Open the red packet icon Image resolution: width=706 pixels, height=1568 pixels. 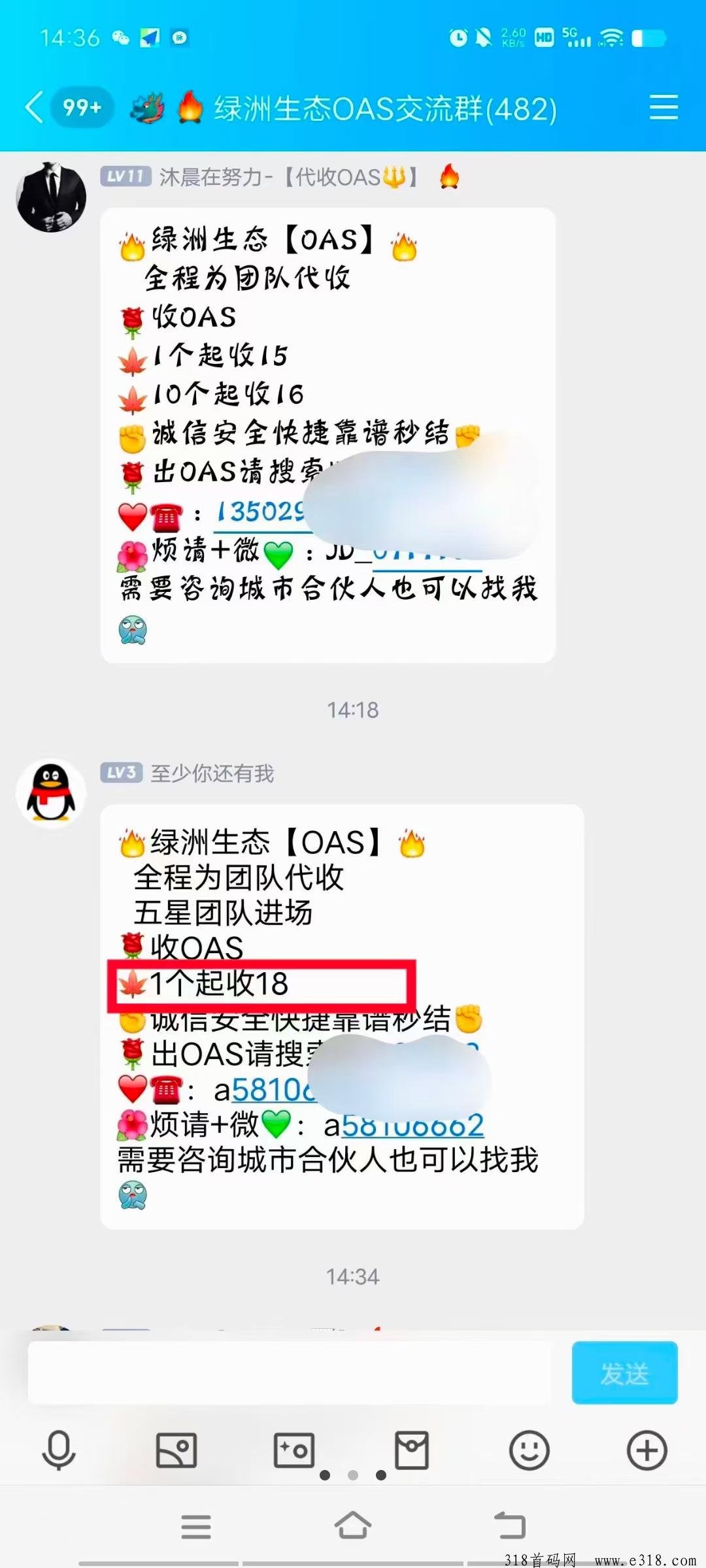tap(412, 1450)
